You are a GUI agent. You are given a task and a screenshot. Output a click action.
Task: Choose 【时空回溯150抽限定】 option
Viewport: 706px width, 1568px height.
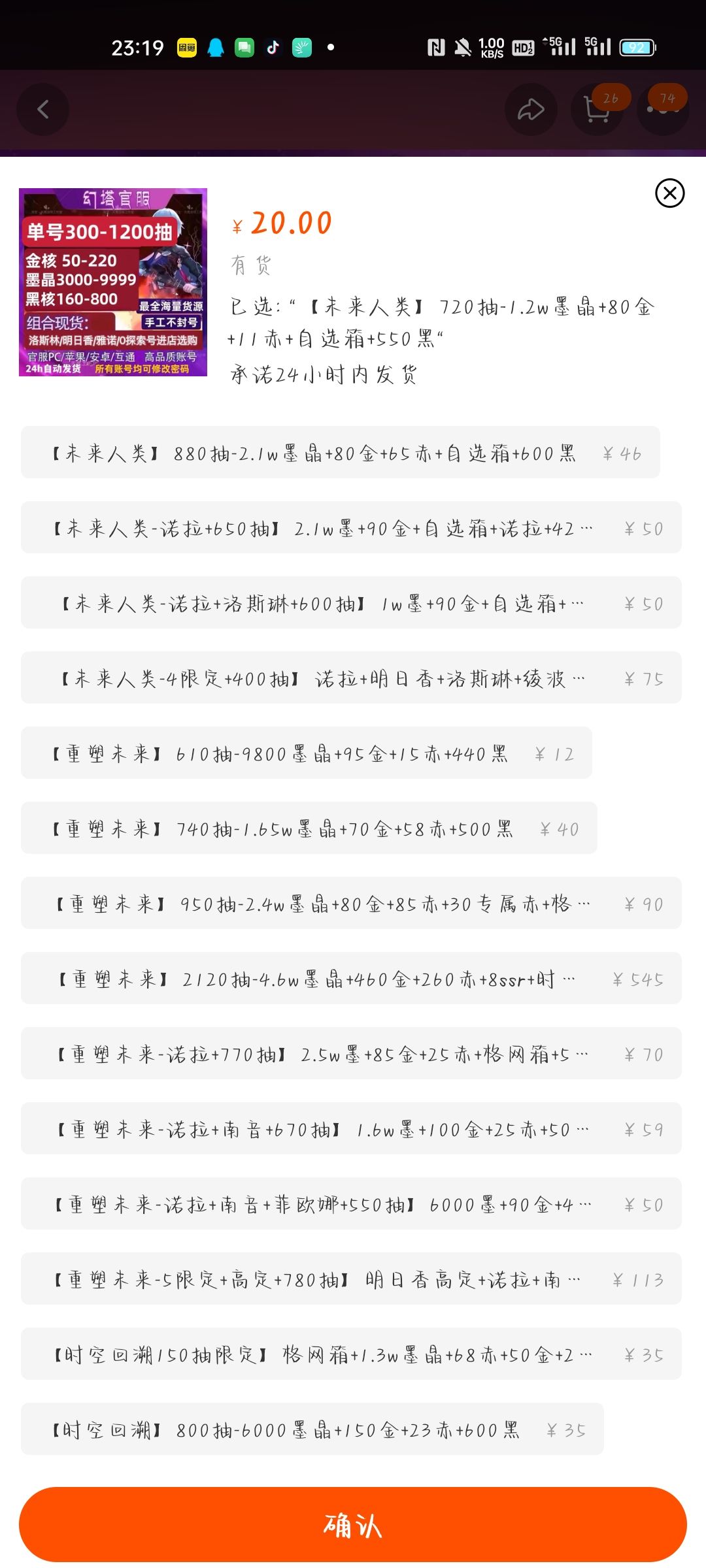351,1354
